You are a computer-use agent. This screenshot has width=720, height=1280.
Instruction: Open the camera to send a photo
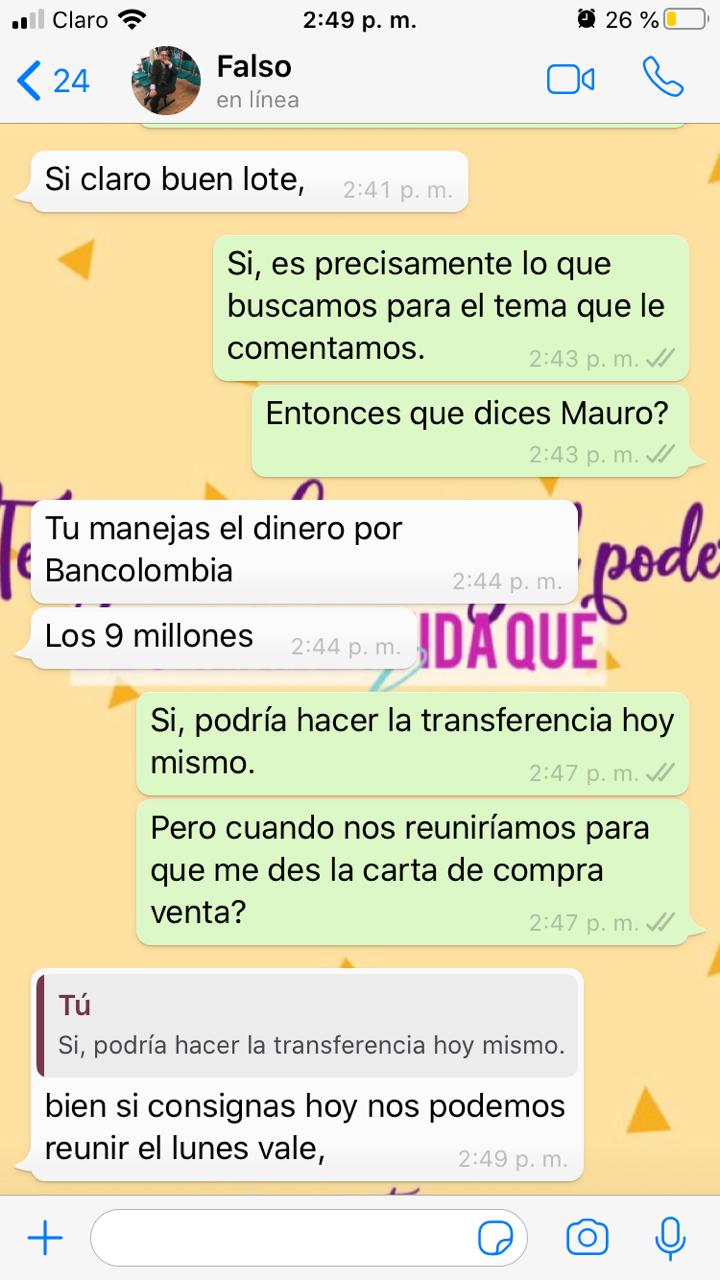[x=587, y=1238]
